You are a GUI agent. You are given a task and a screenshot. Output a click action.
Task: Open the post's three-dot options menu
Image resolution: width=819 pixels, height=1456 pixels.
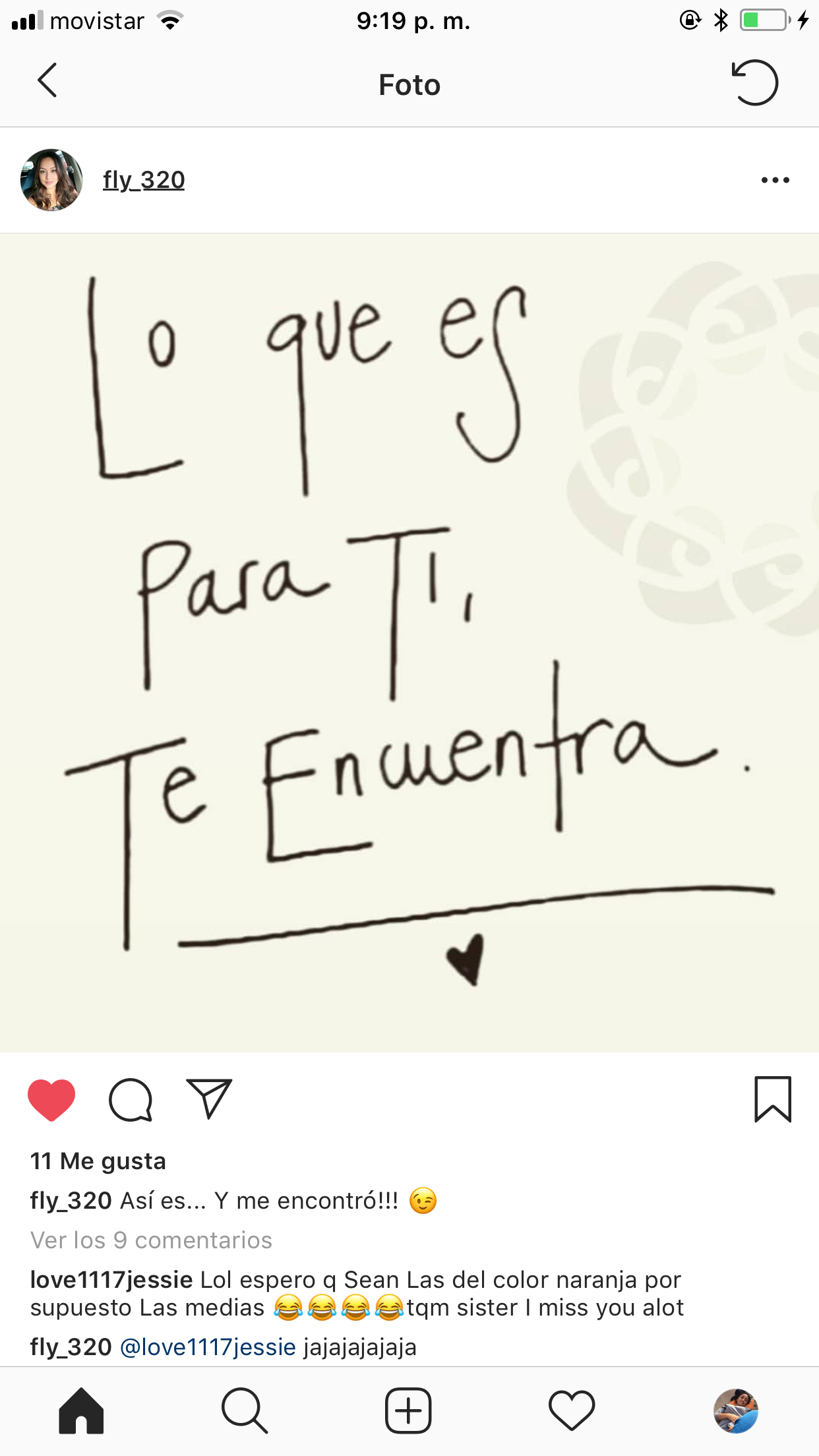pyautogui.click(x=775, y=180)
